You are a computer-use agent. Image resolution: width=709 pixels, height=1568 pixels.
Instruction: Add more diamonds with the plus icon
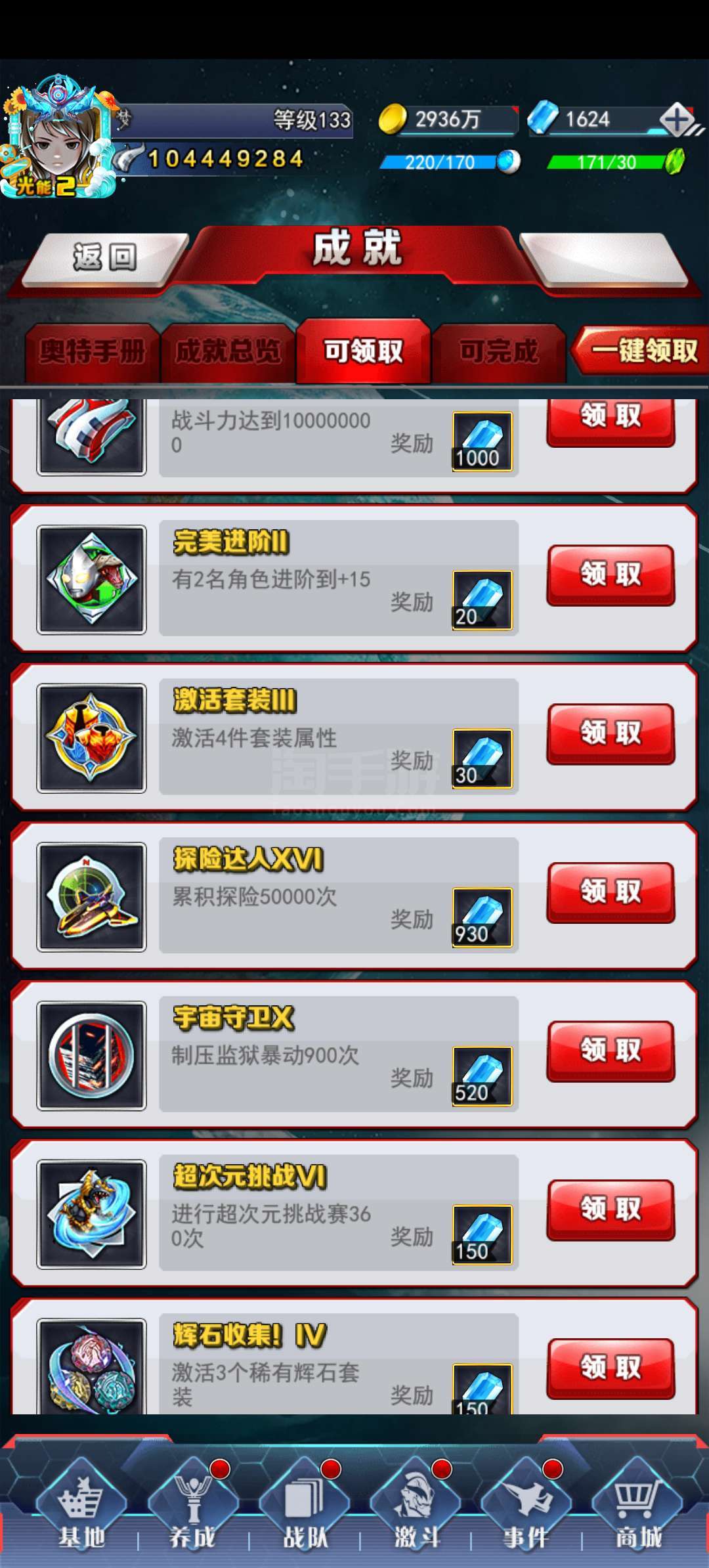coord(677,120)
